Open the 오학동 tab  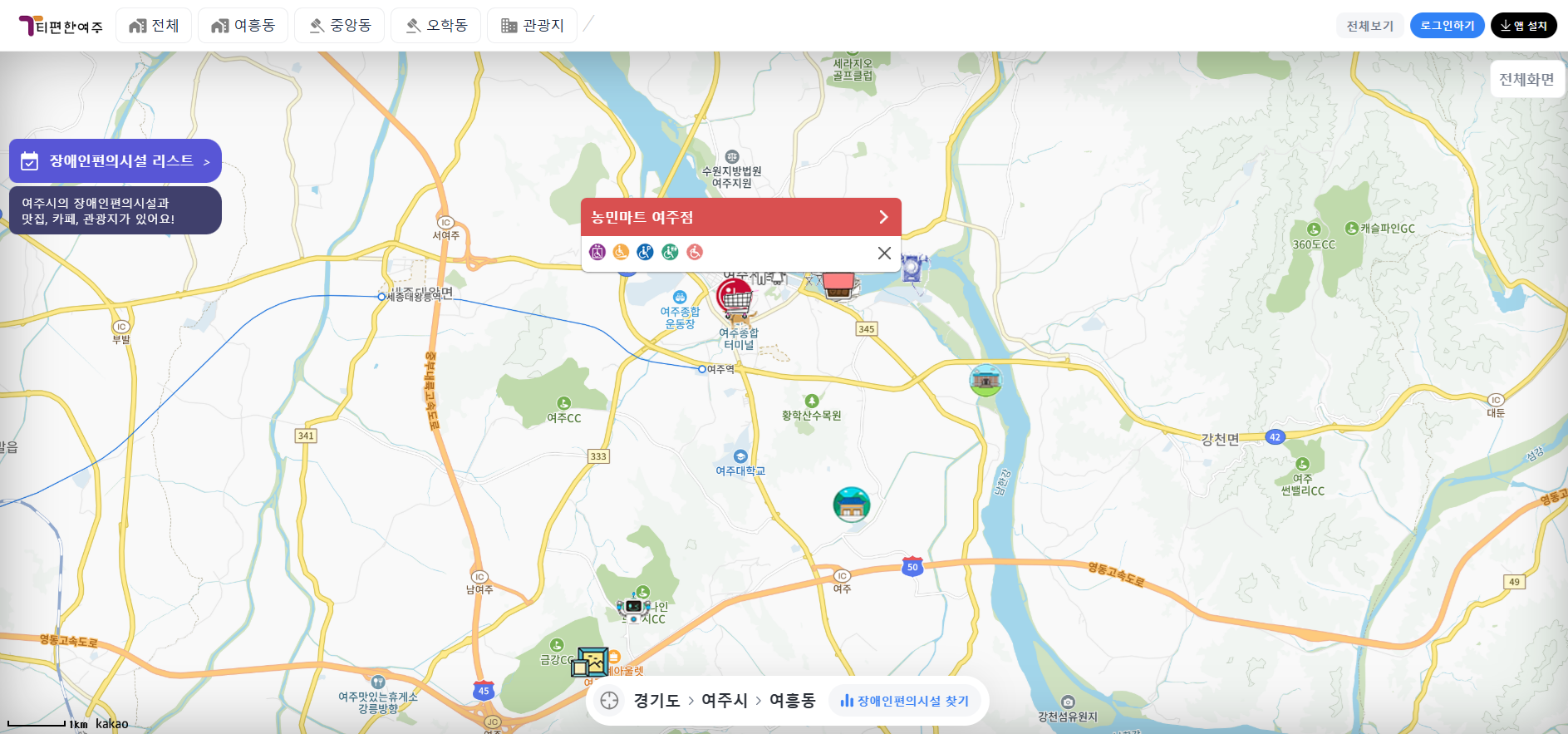(x=435, y=26)
